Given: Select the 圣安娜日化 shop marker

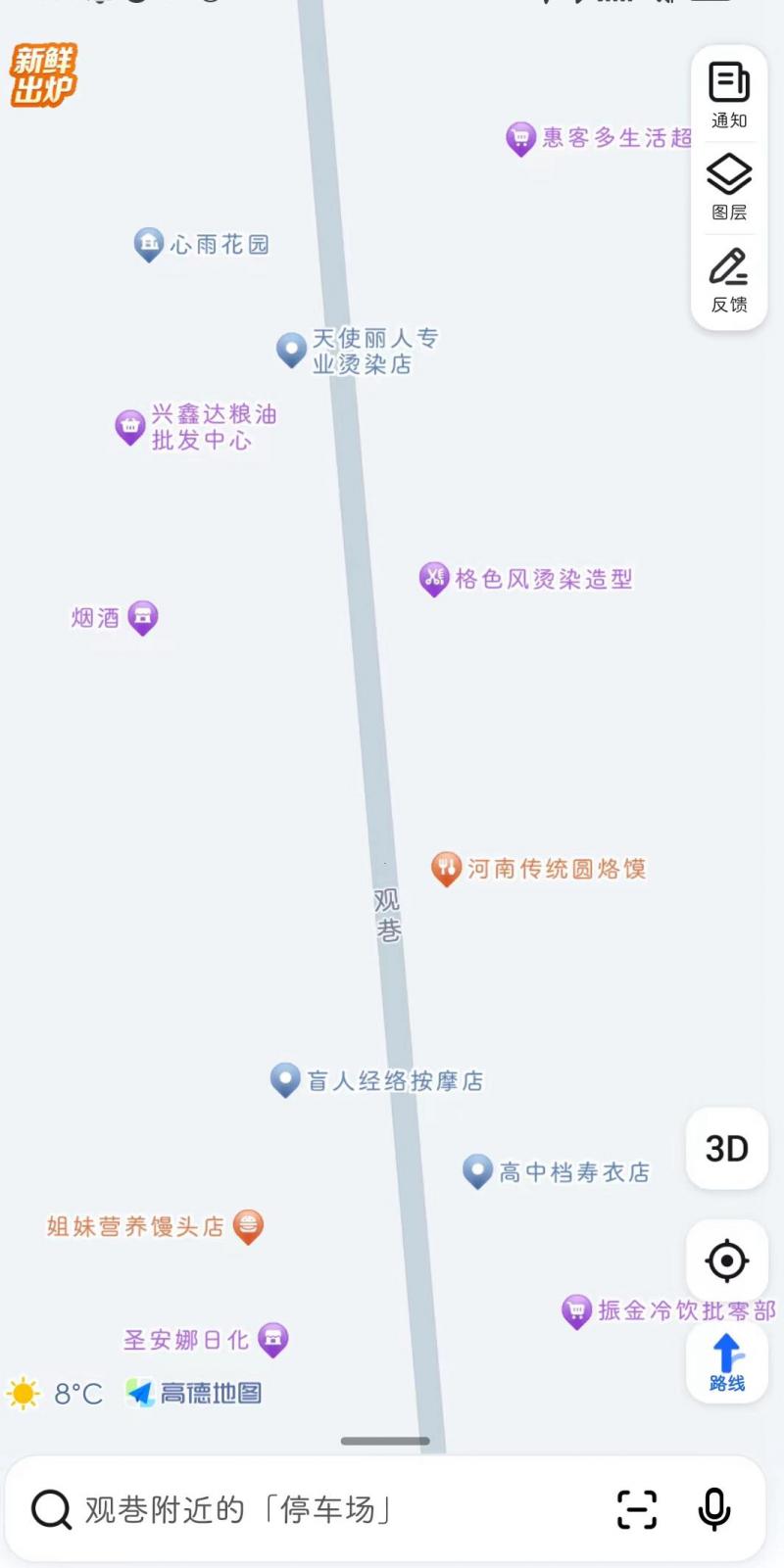Looking at the screenshot, I should coord(273,1339).
